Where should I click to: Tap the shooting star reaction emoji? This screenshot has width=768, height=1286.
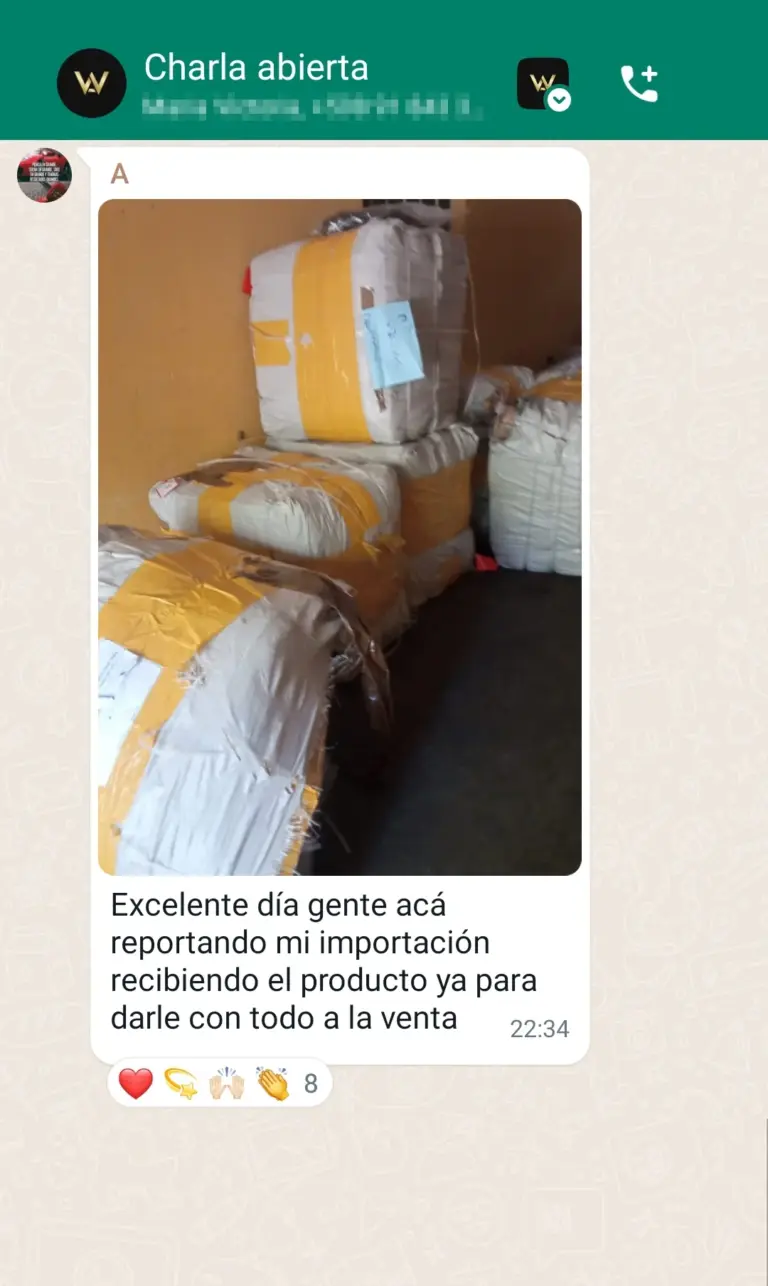pos(181,1081)
